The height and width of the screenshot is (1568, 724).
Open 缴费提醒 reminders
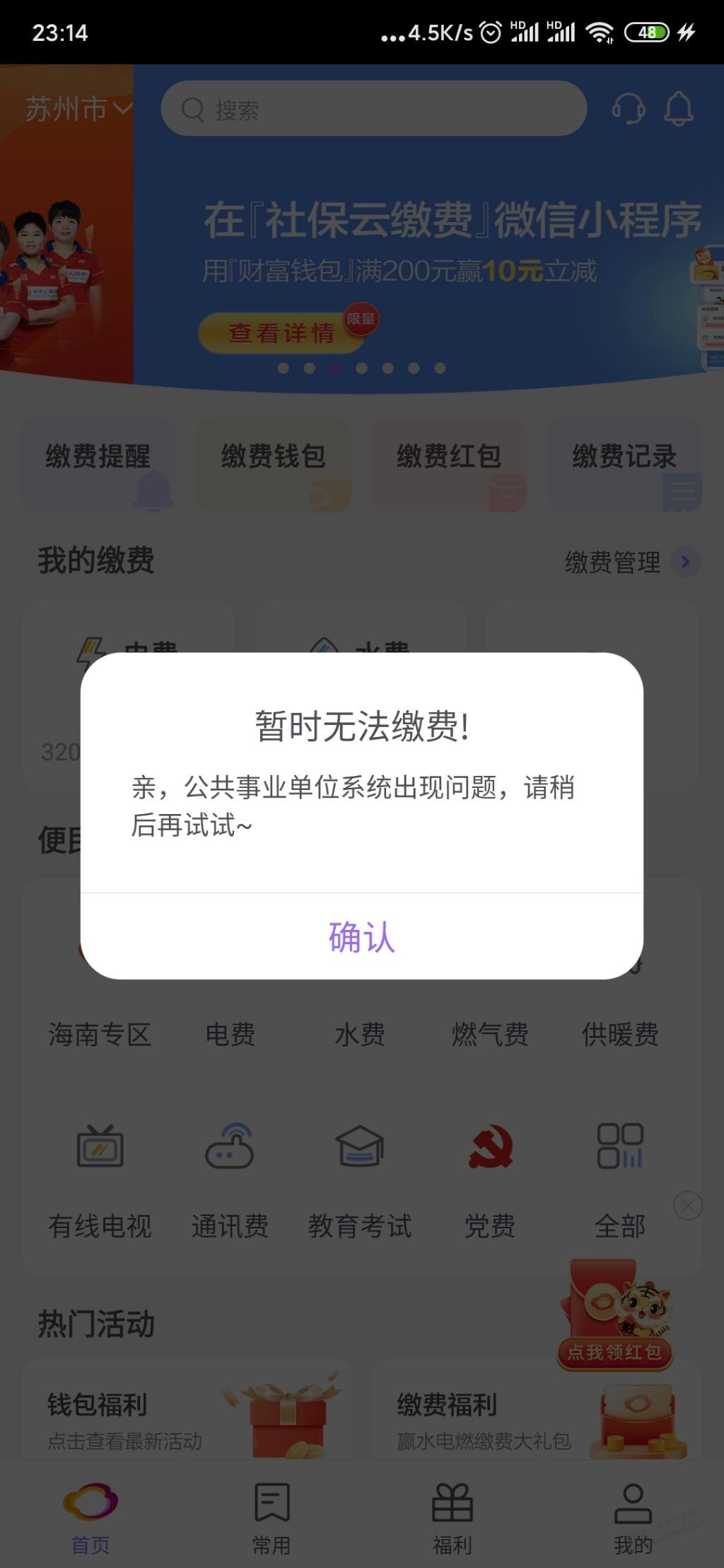pyautogui.click(x=98, y=464)
